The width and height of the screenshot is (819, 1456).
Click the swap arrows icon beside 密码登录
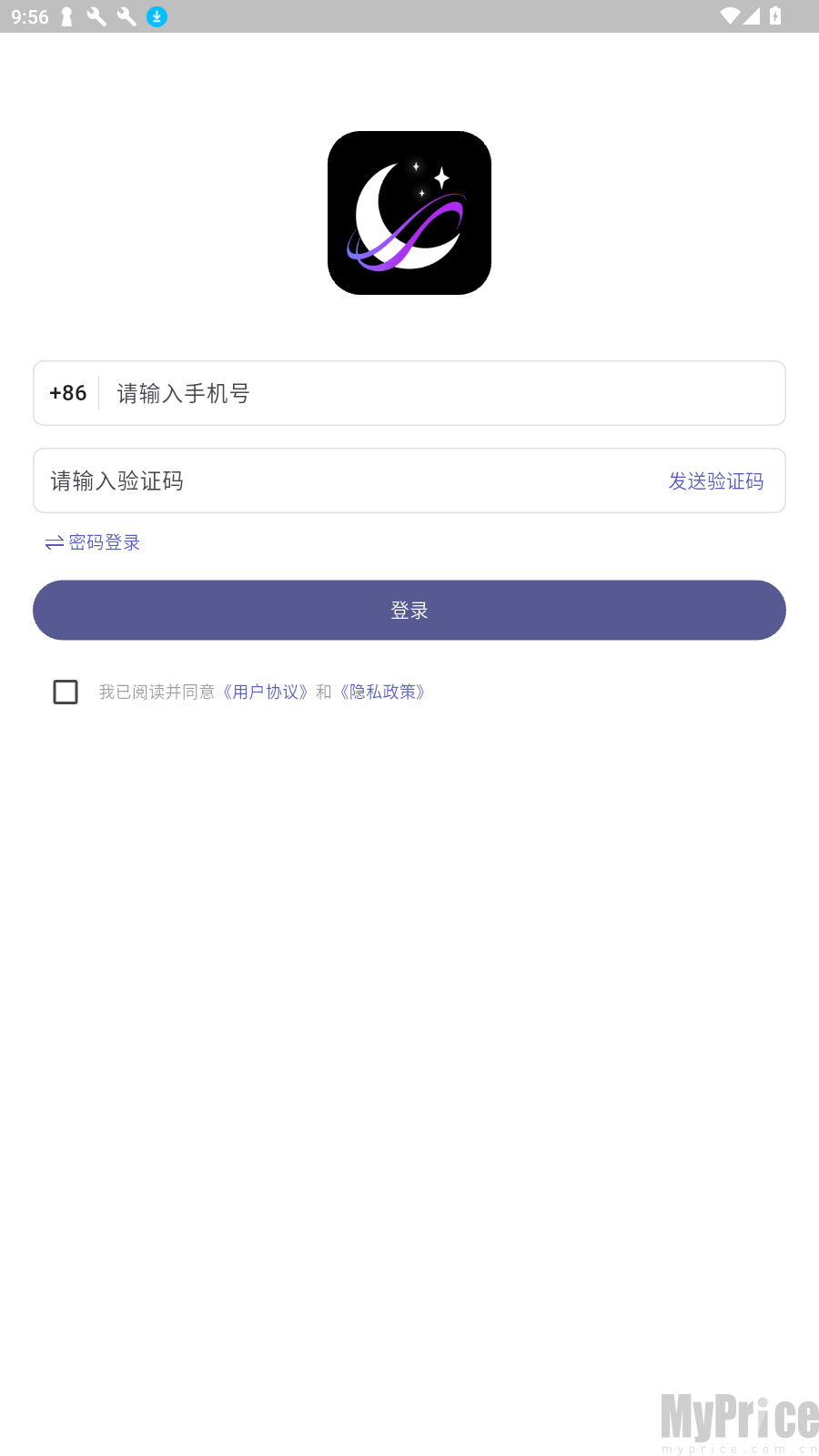(x=54, y=542)
